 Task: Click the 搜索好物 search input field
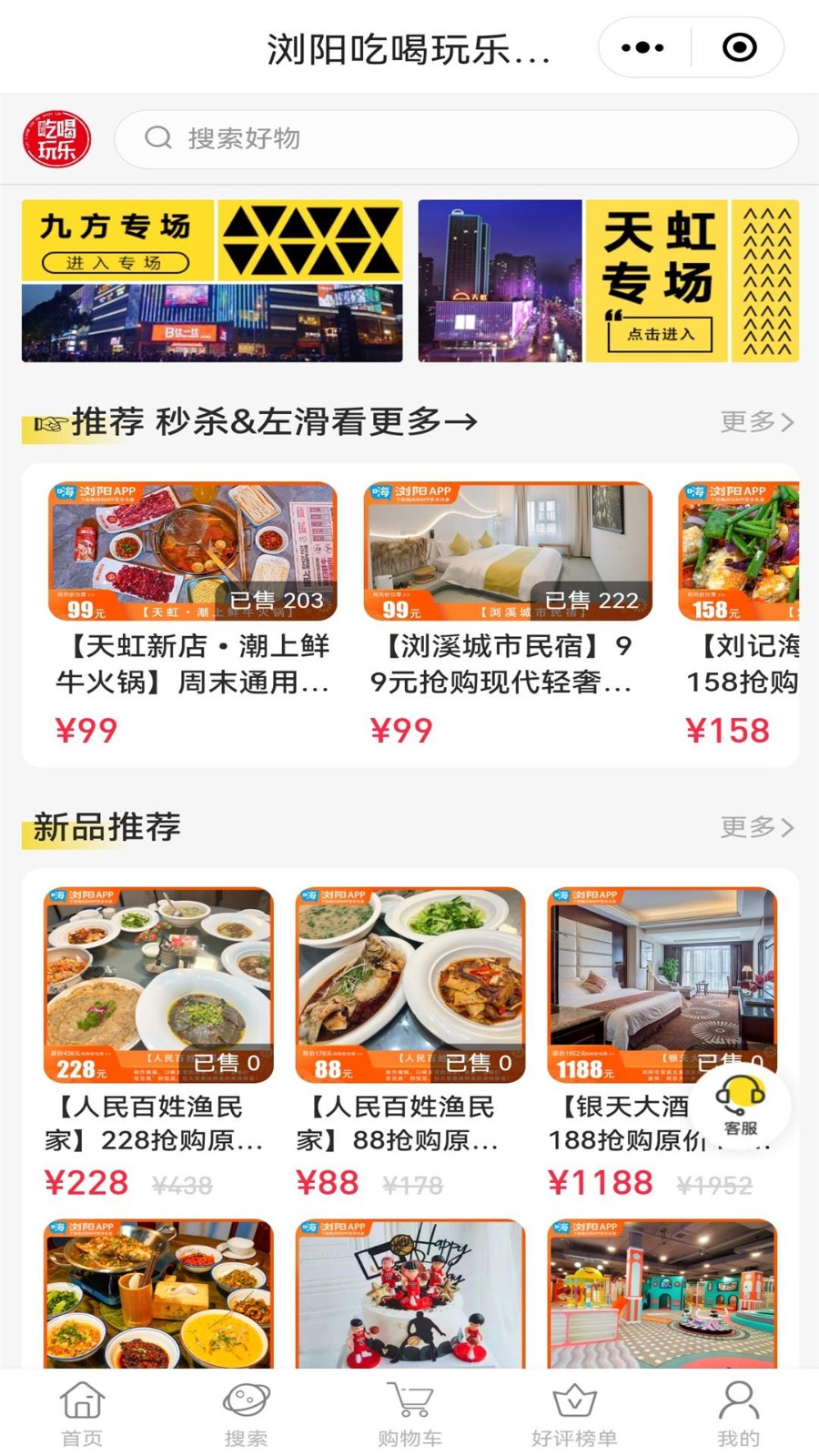pyautogui.click(x=409, y=138)
